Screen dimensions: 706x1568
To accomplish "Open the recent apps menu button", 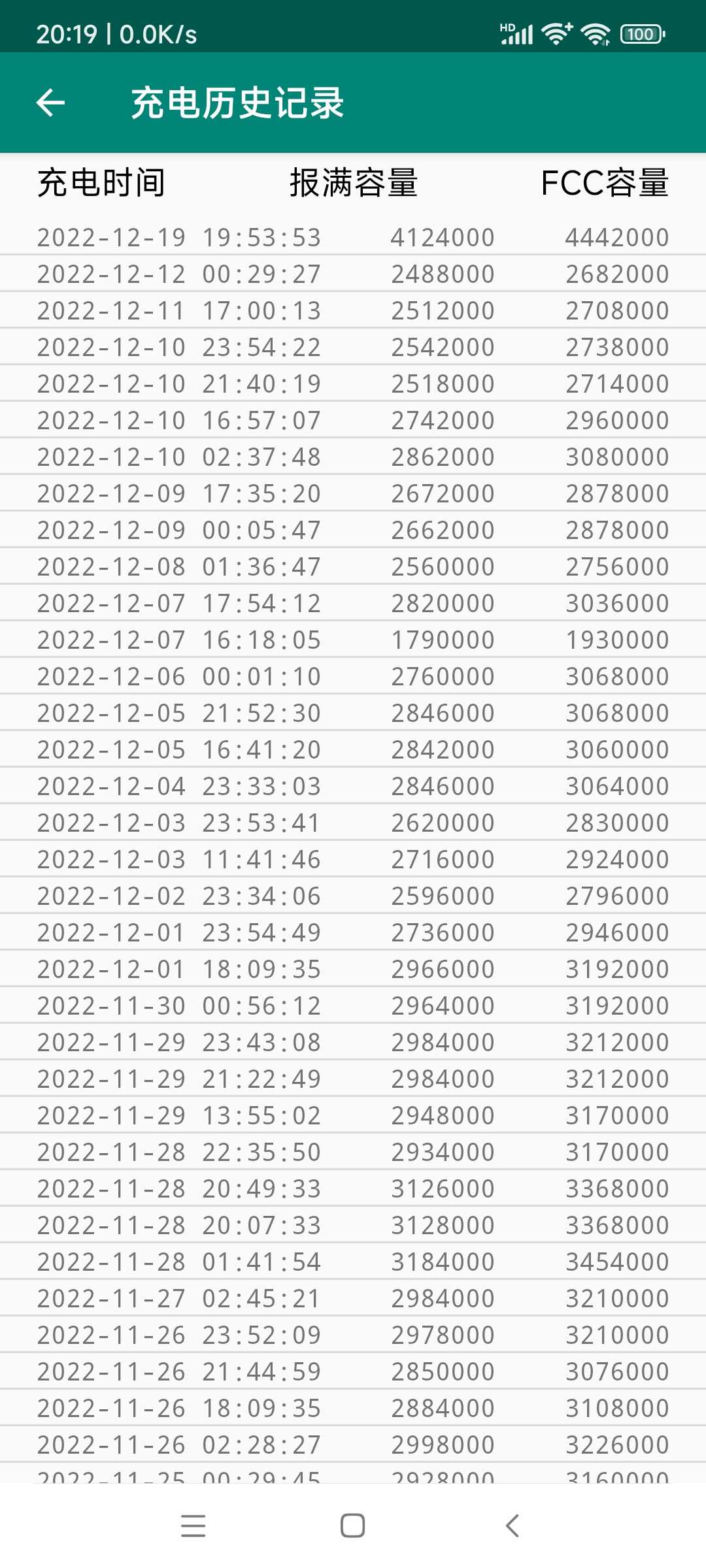I will [x=193, y=1526].
